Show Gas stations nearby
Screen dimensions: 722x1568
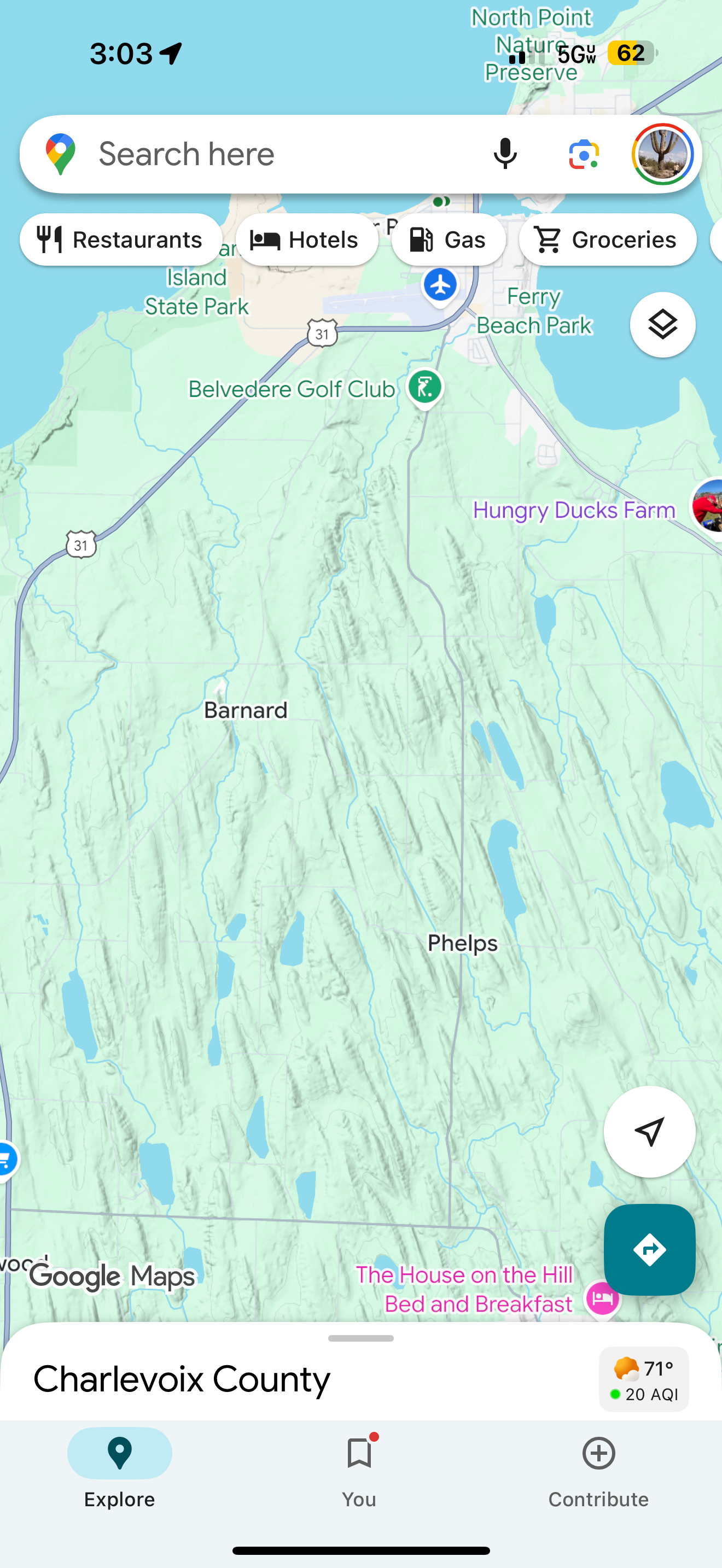[x=448, y=240]
